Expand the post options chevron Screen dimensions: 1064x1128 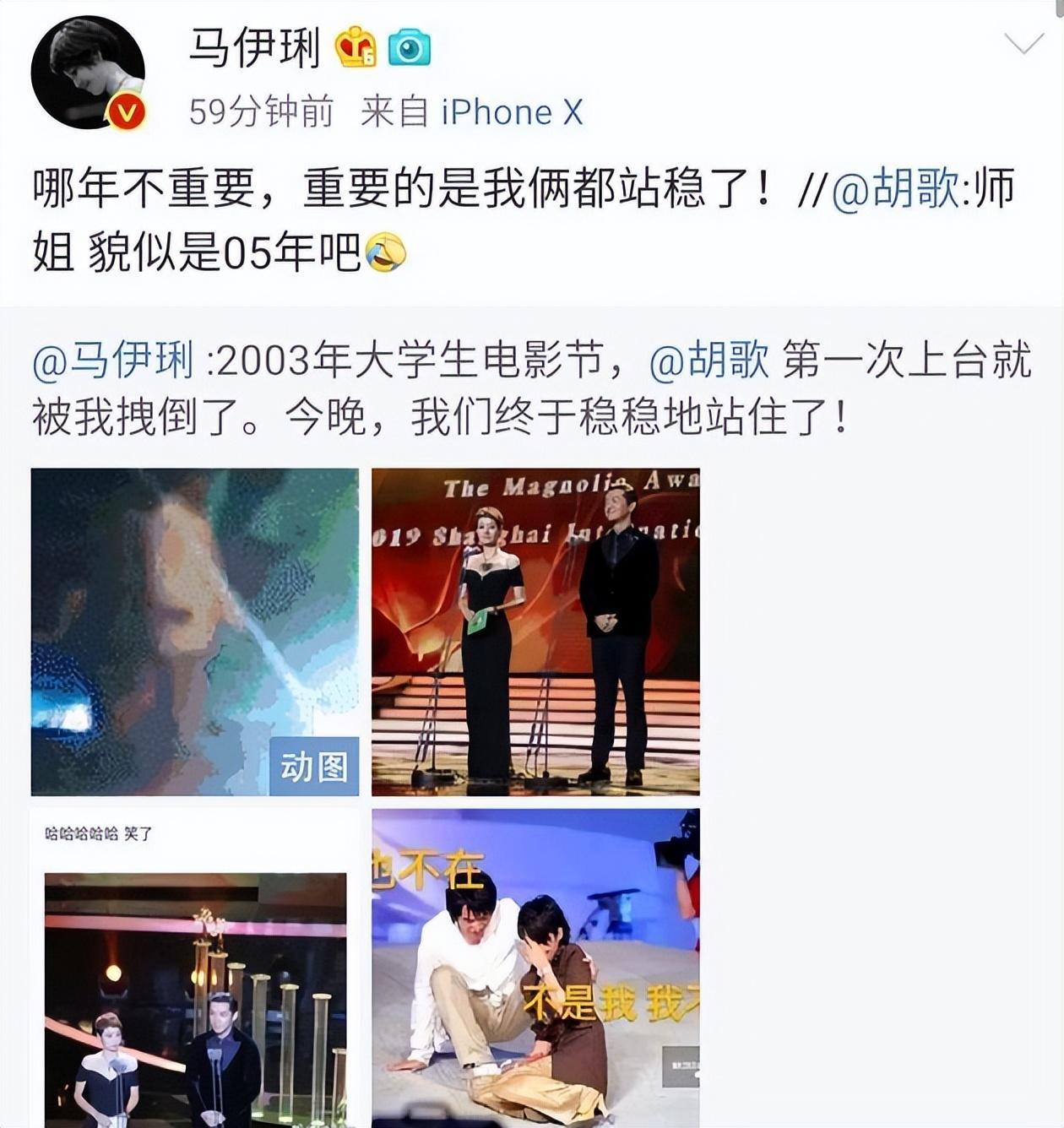click(1023, 44)
